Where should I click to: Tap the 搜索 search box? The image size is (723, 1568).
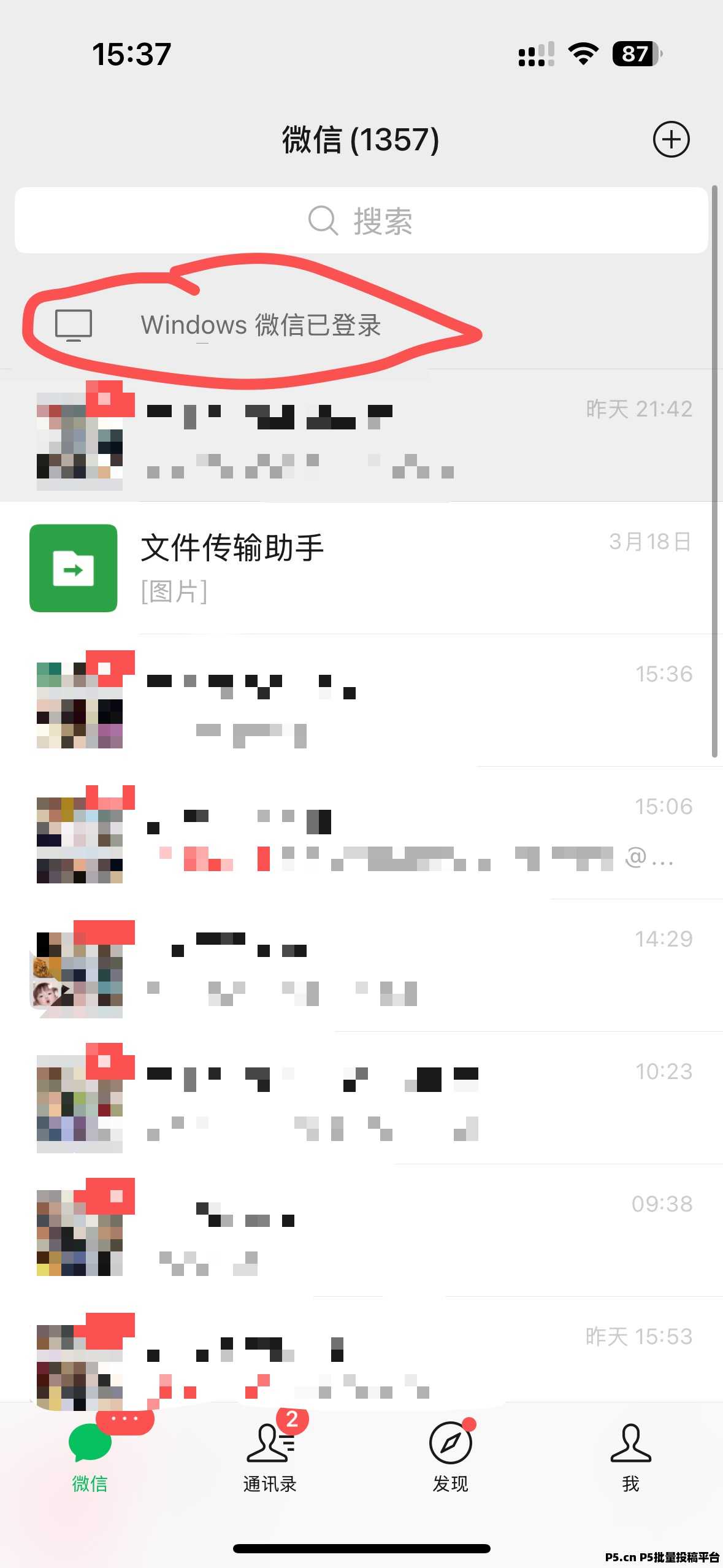361,220
